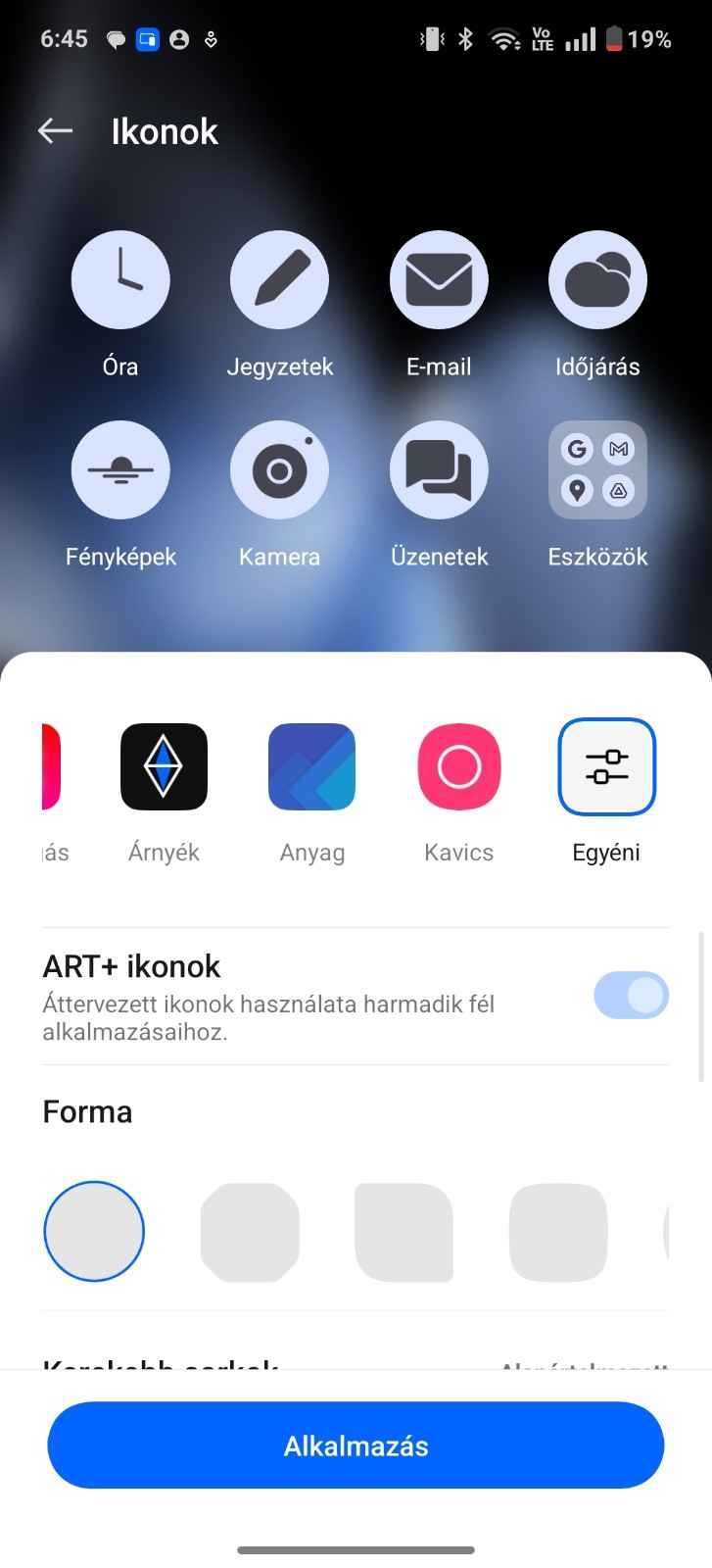Screen dimensions: 712x1568
Task: Select the Egyéni icon style
Action: click(606, 767)
